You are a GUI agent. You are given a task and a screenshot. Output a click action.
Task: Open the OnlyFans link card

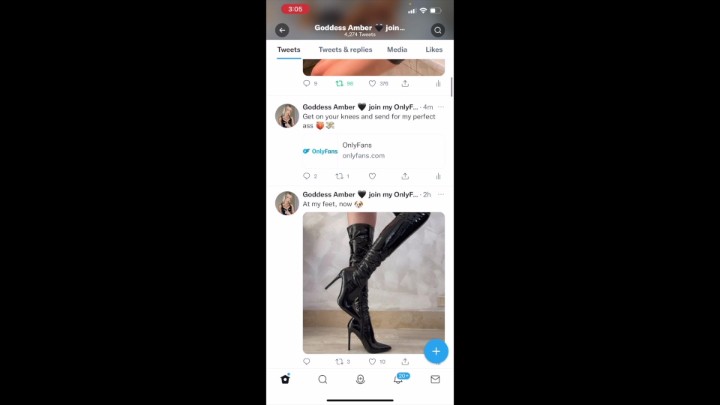coord(372,150)
